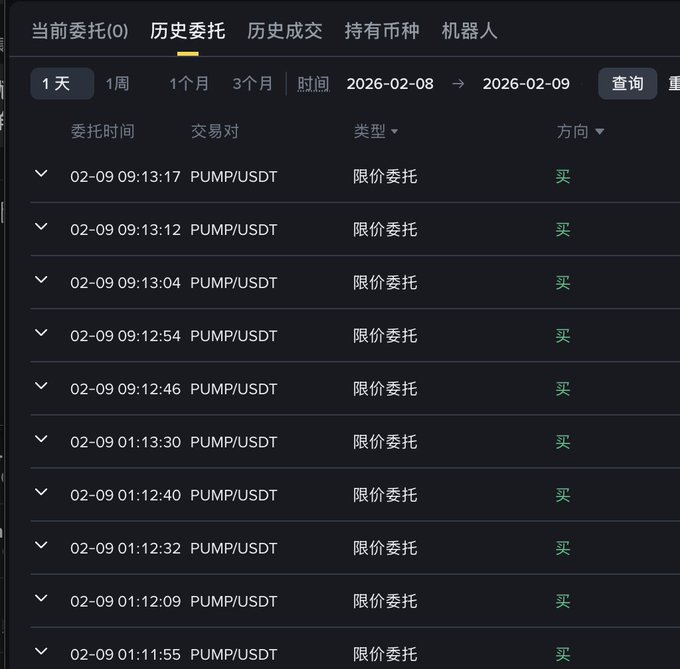The height and width of the screenshot is (669, 680).
Task: Select the 1个月 time range
Action: click(189, 84)
